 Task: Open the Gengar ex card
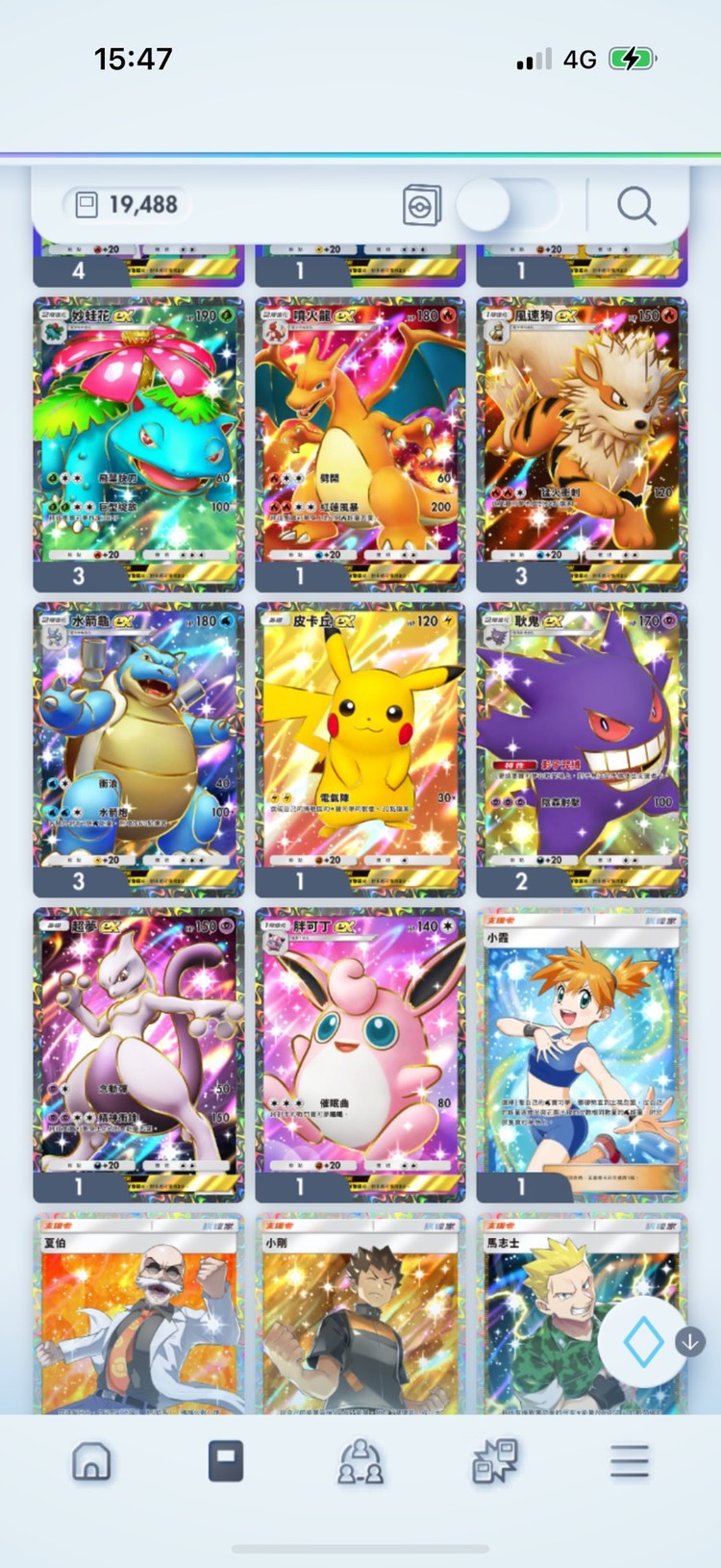[581, 739]
